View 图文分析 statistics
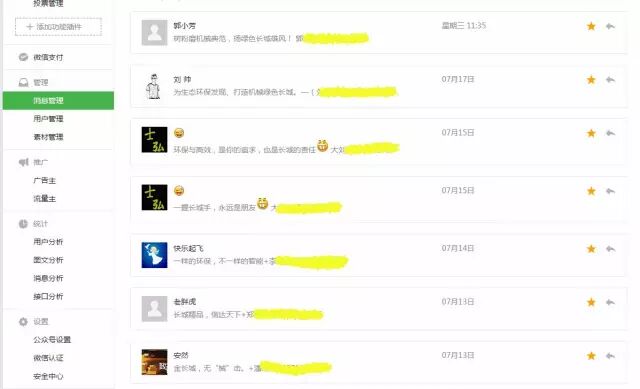The width and height of the screenshot is (640, 389). pyautogui.click(x=48, y=260)
